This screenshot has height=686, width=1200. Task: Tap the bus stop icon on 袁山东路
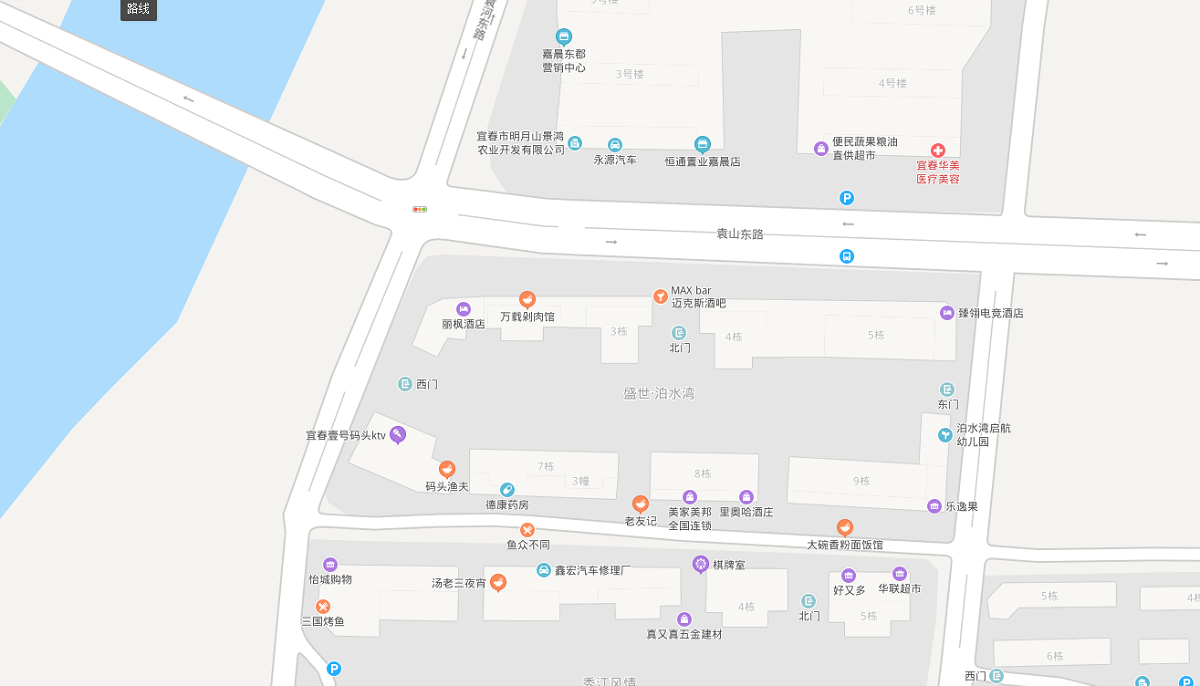point(847,256)
